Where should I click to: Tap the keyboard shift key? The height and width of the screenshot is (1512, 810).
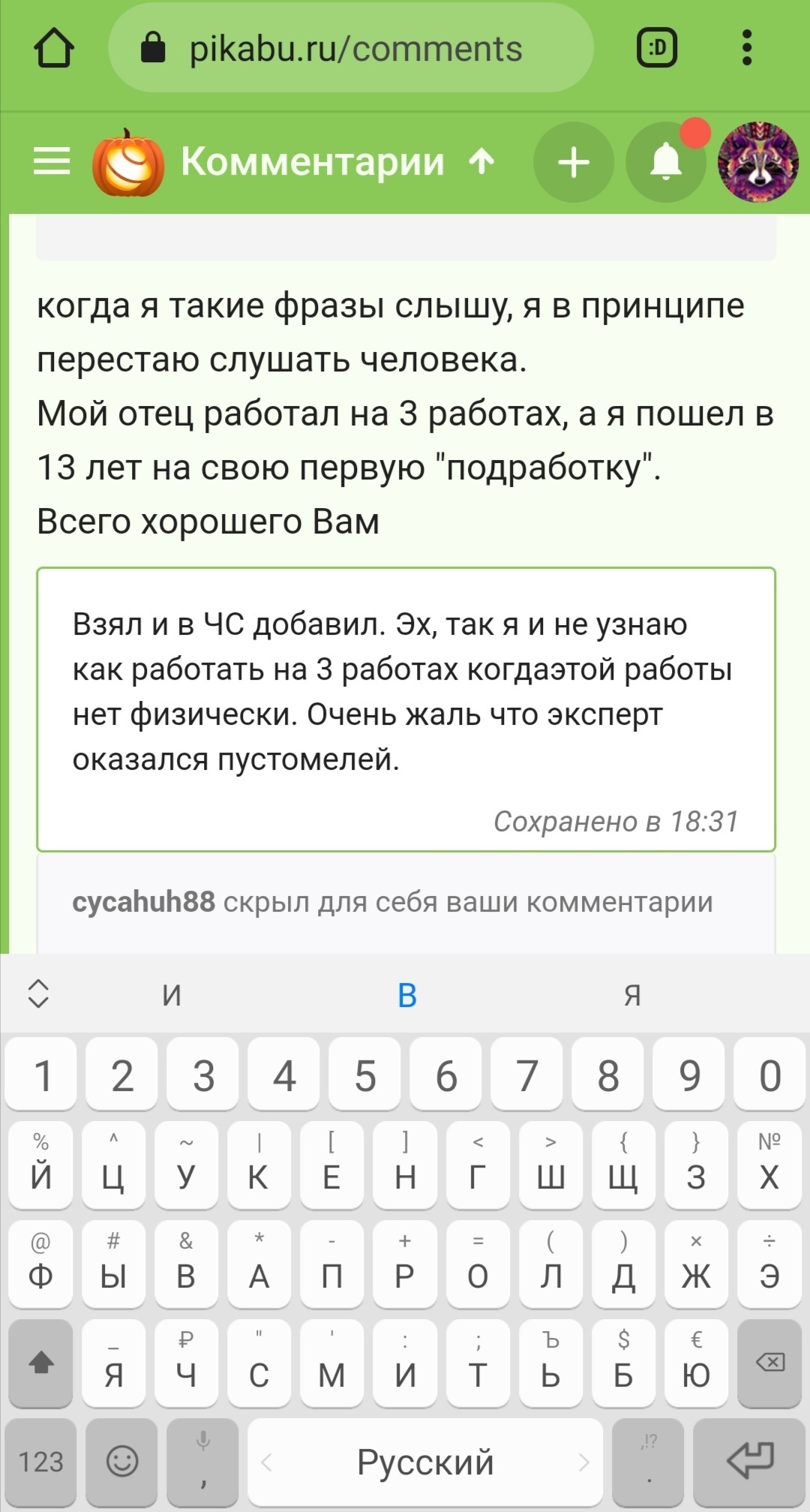click(41, 1363)
